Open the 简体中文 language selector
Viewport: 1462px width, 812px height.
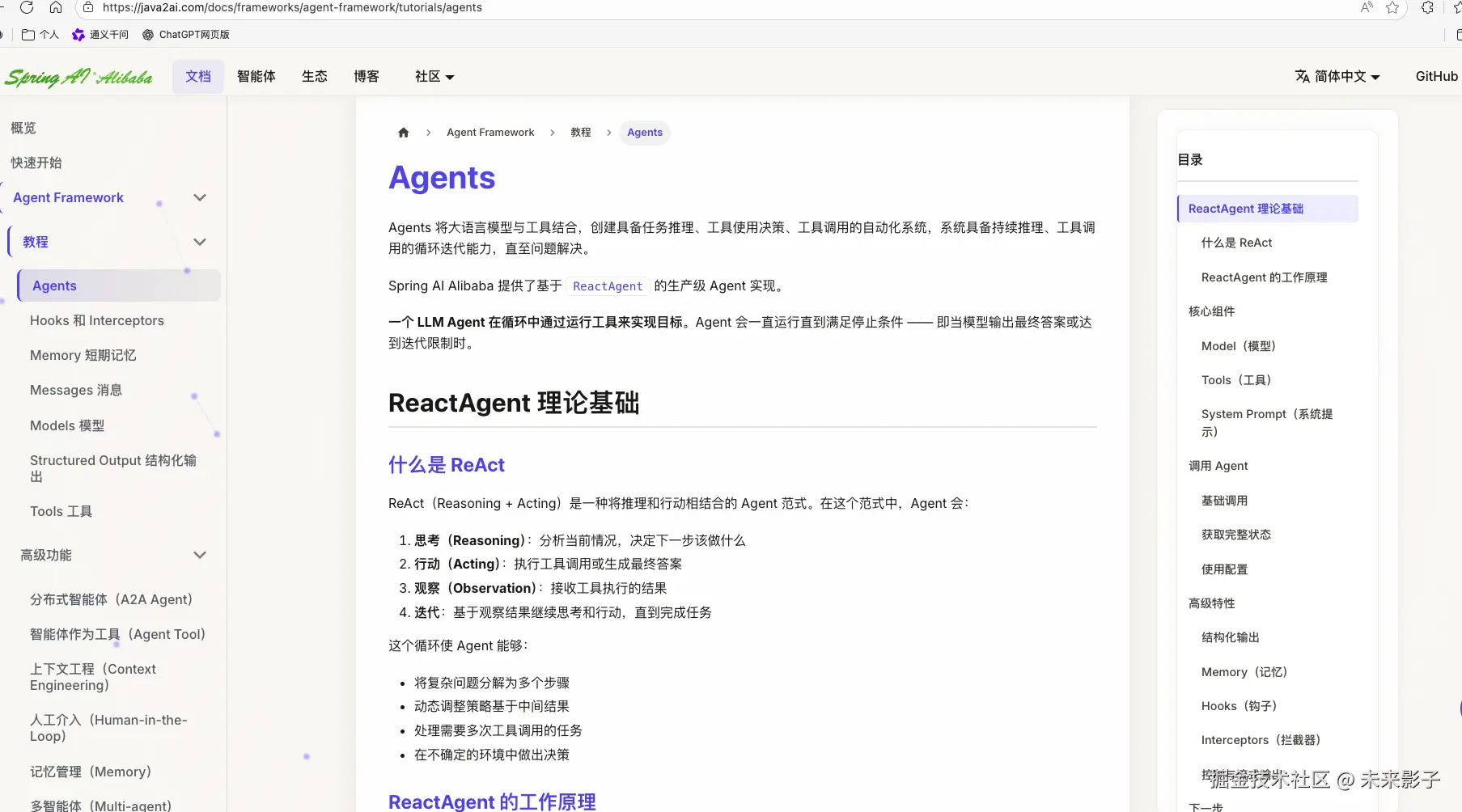1337,76
